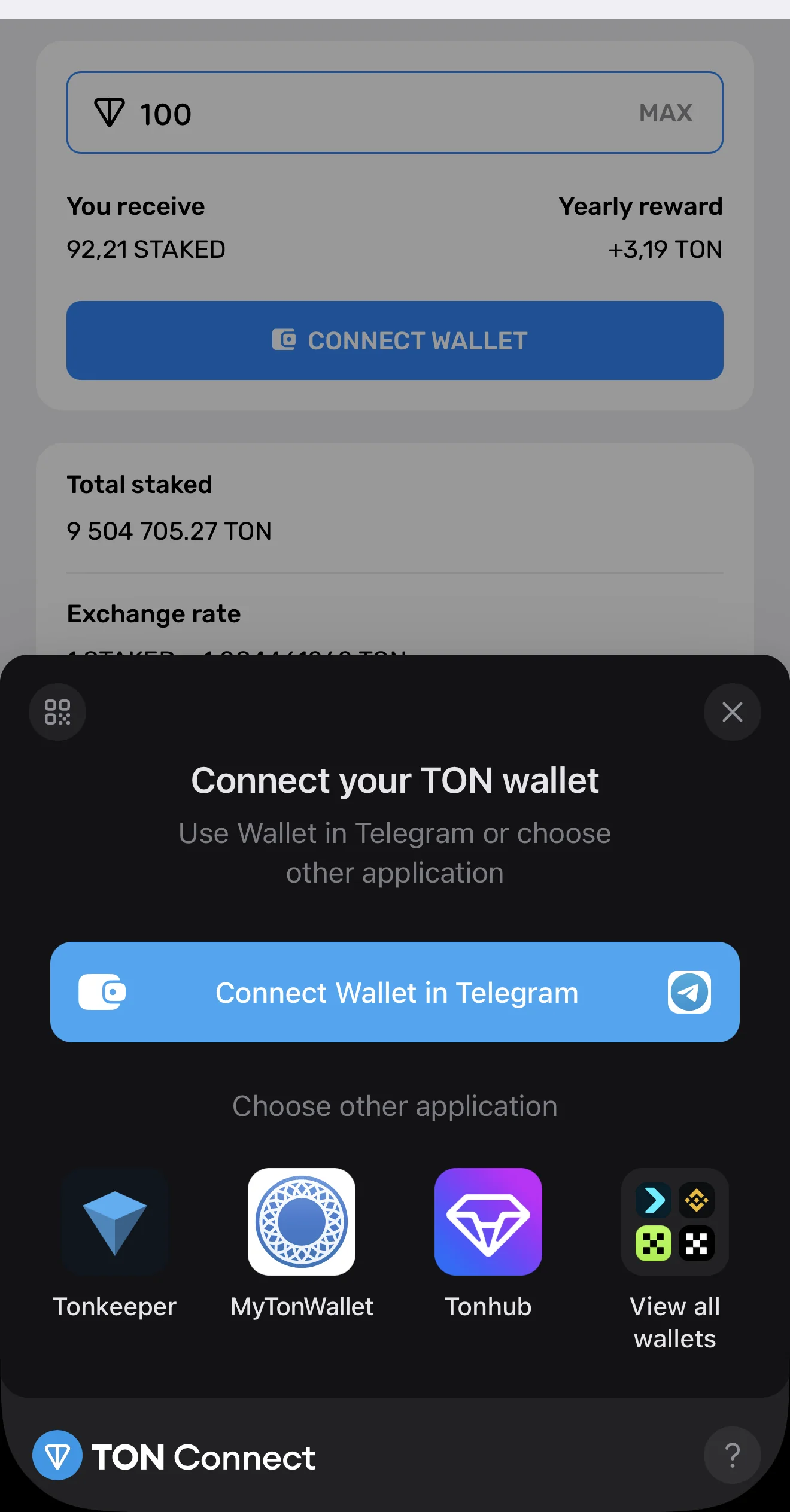Choose Tonkeeper wallet

coord(115,1243)
